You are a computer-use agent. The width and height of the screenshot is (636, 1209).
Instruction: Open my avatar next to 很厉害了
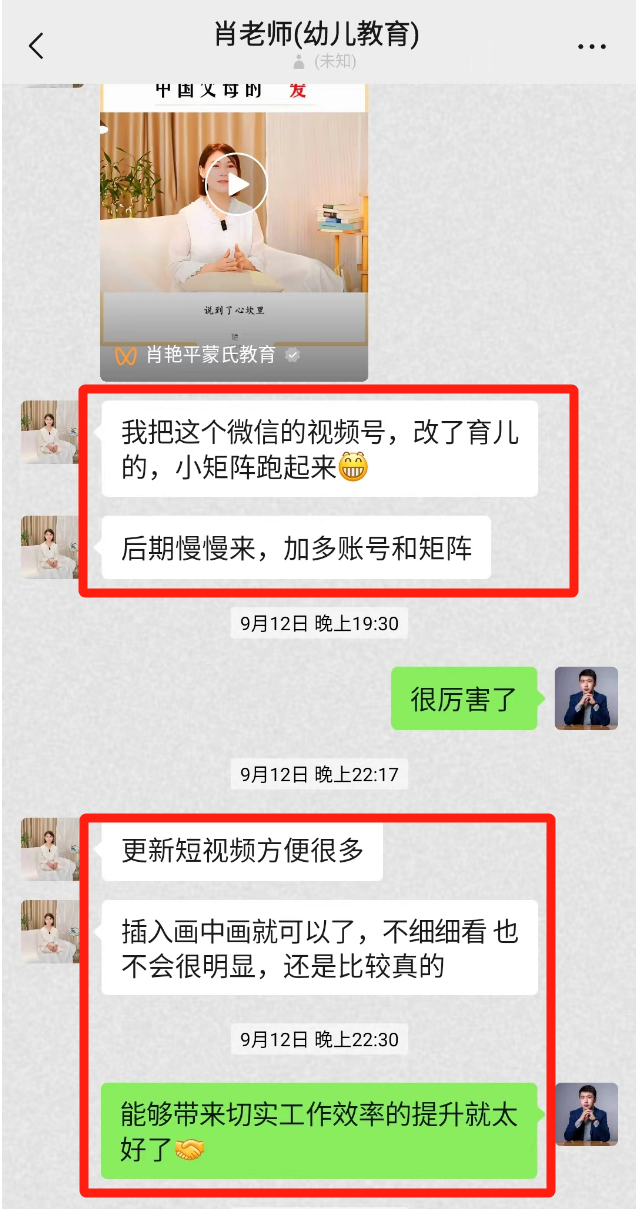[586, 698]
